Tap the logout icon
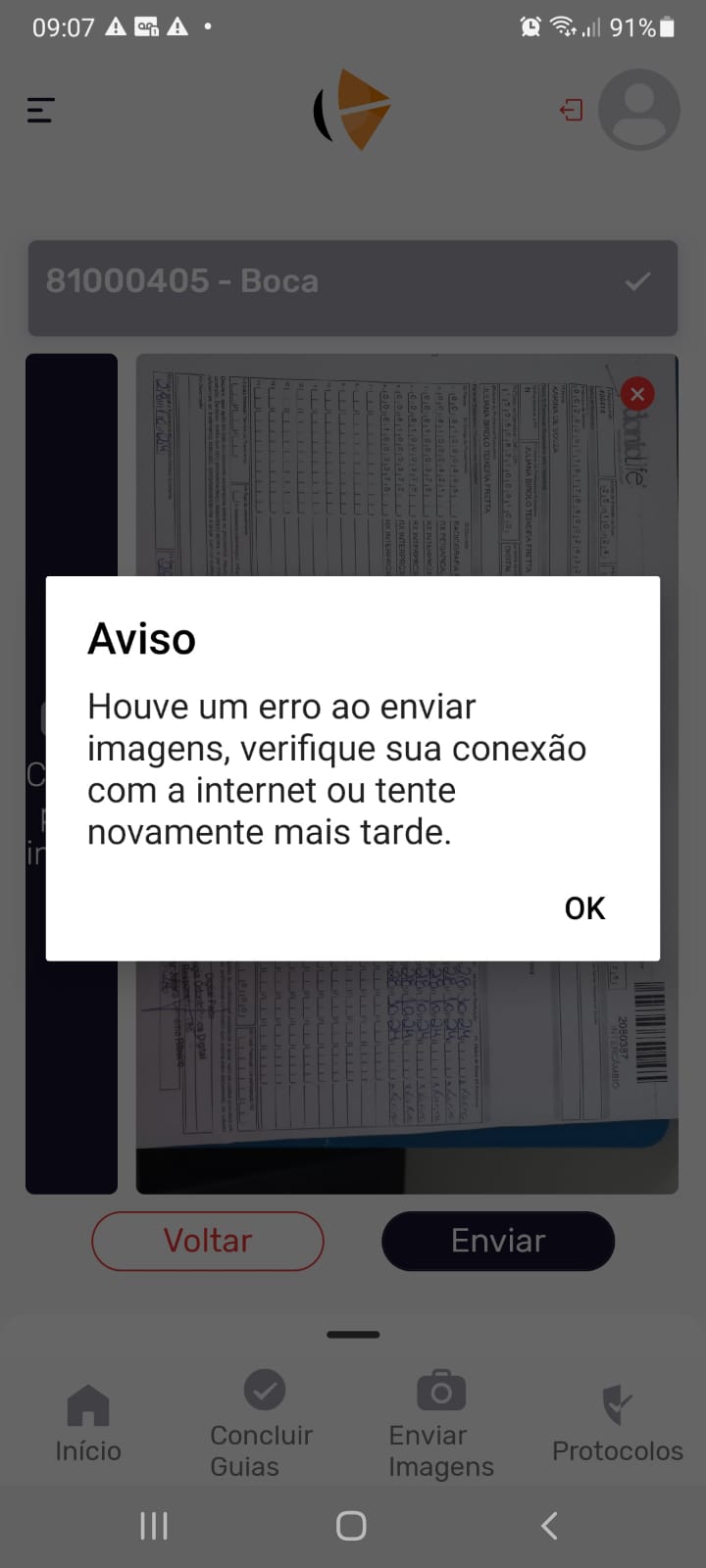The image size is (706, 1568). coord(571,110)
